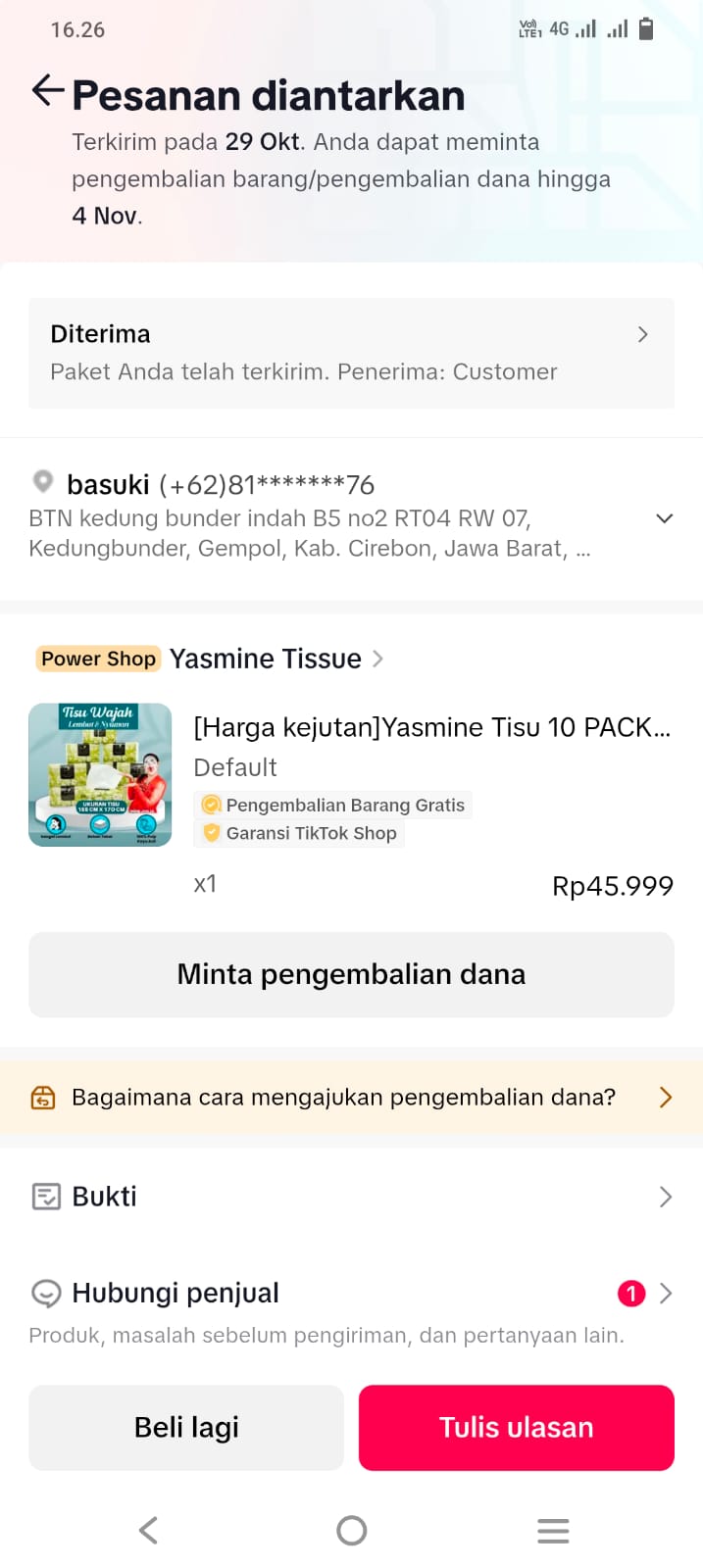Tap the Beli lagi button

tap(186, 1427)
